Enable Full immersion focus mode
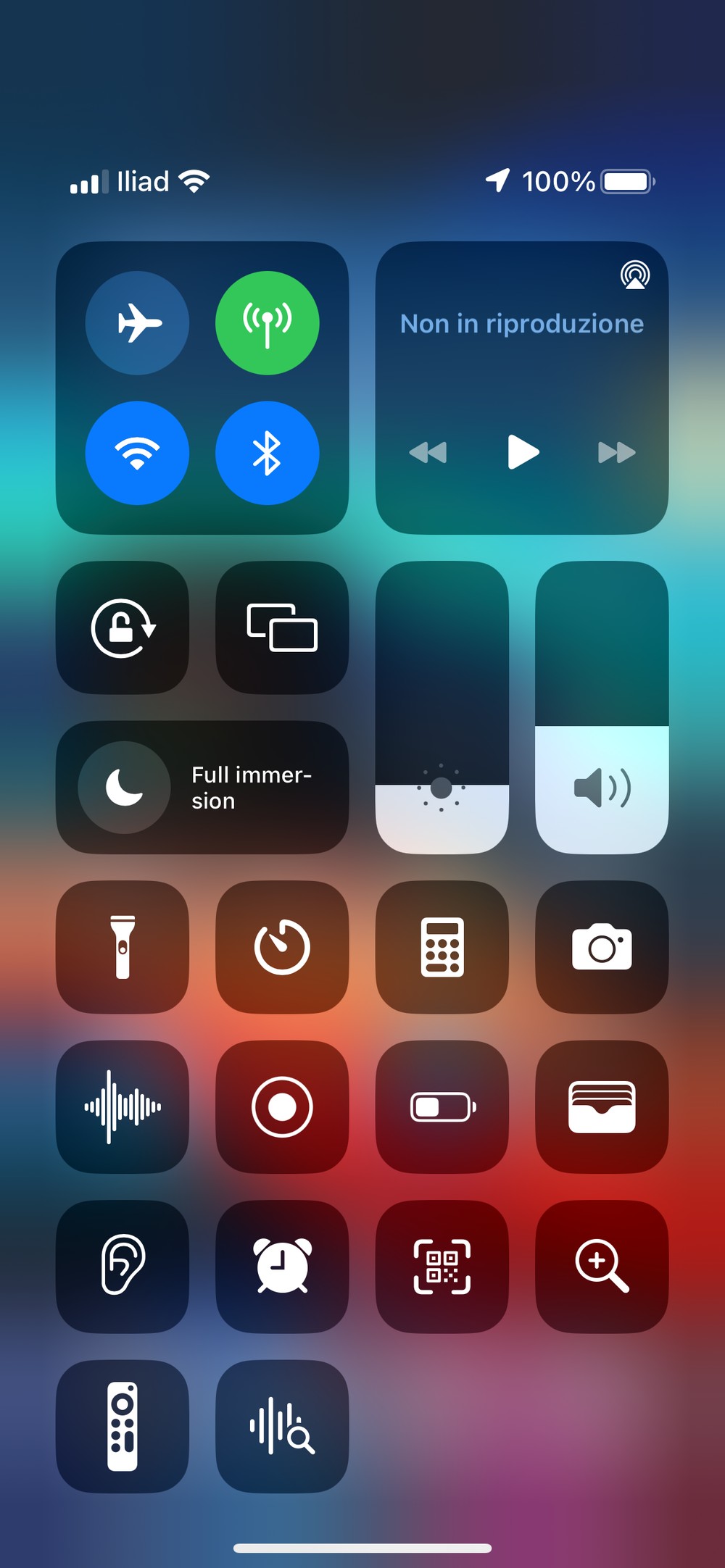This screenshot has width=725, height=1568. coord(202,788)
